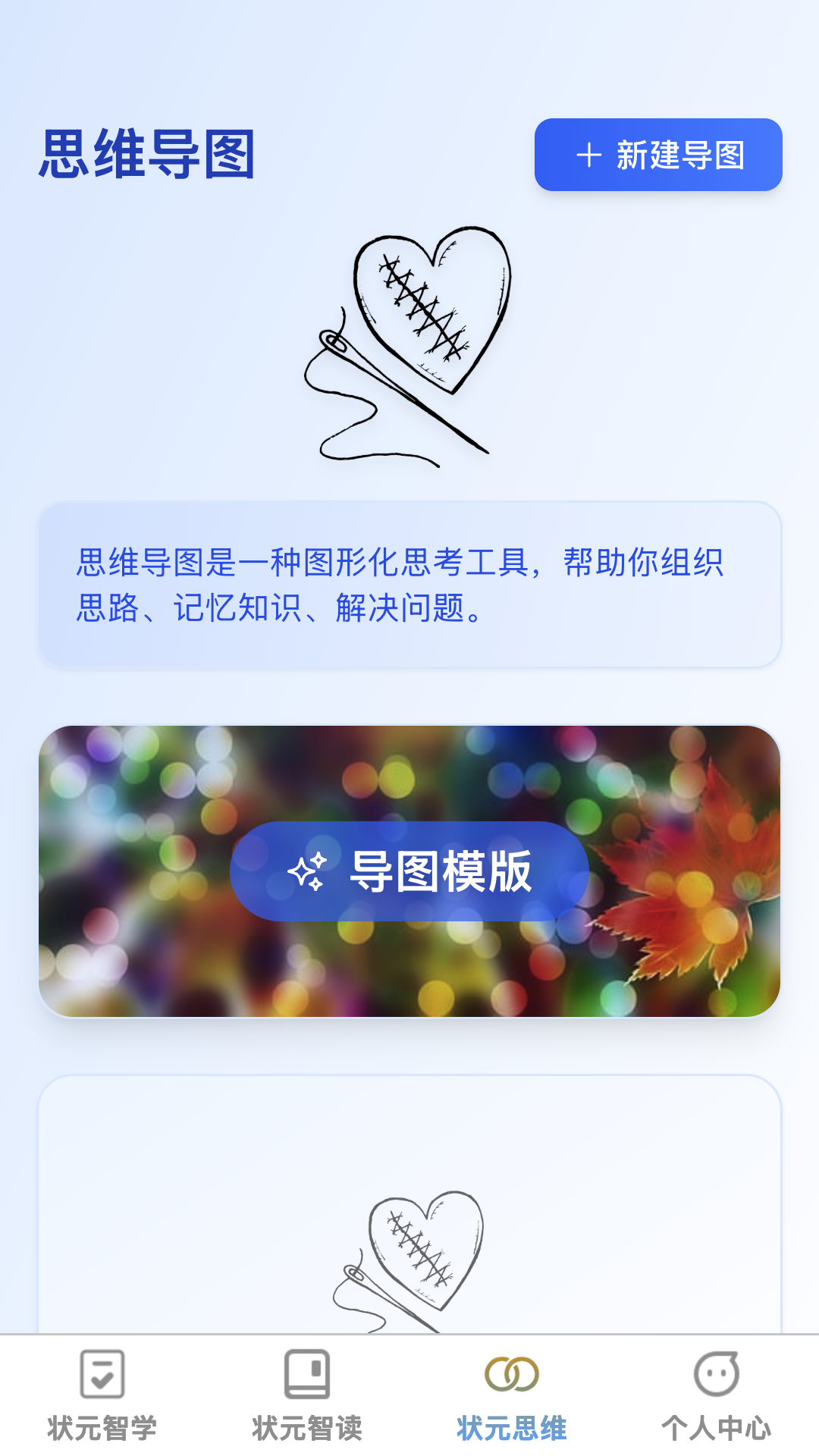Open the 导图模版 templates

point(409,871)
